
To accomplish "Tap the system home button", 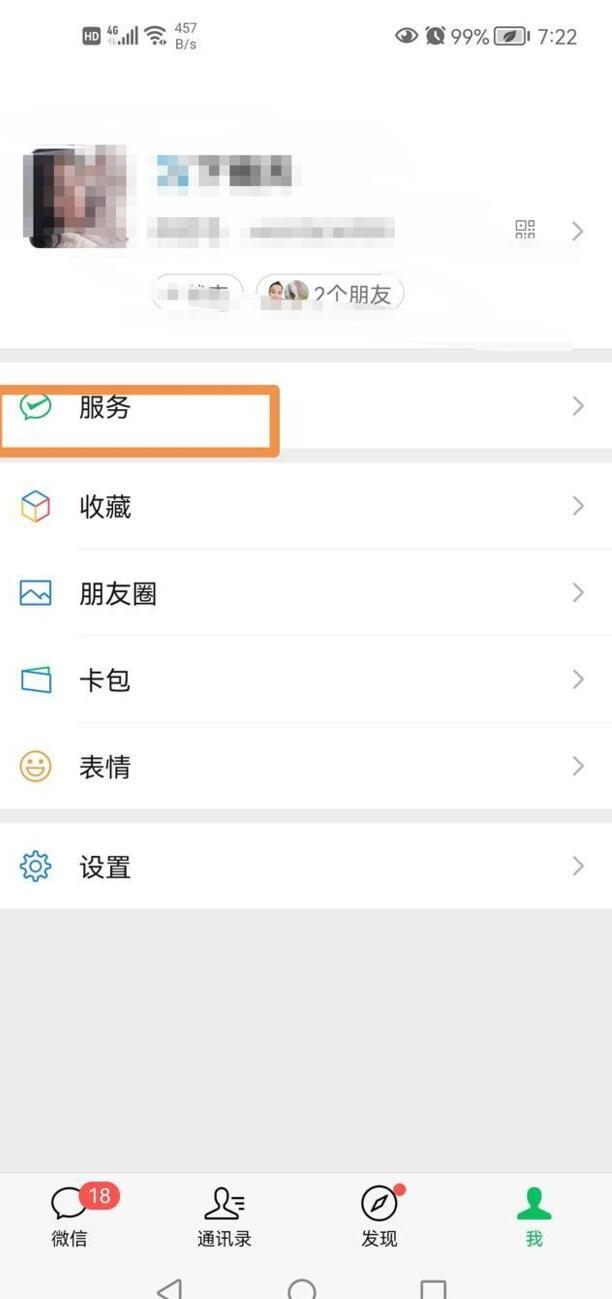I will [x=301, y=1289].
